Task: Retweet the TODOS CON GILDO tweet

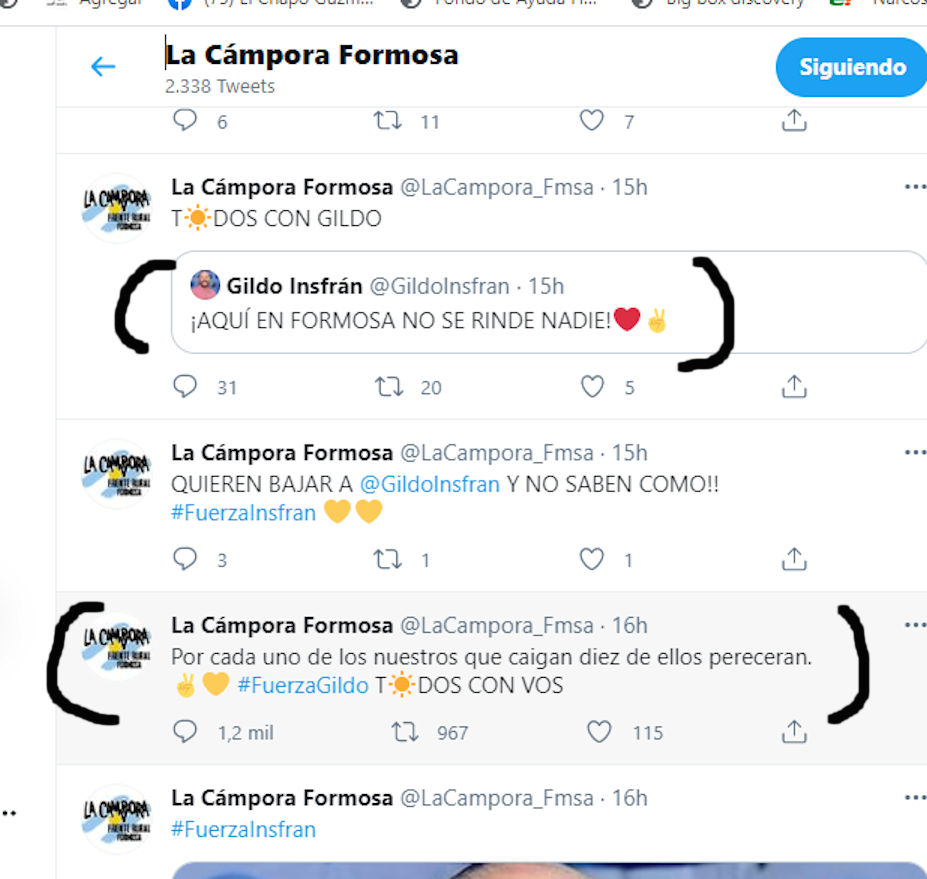Action: 388,387
